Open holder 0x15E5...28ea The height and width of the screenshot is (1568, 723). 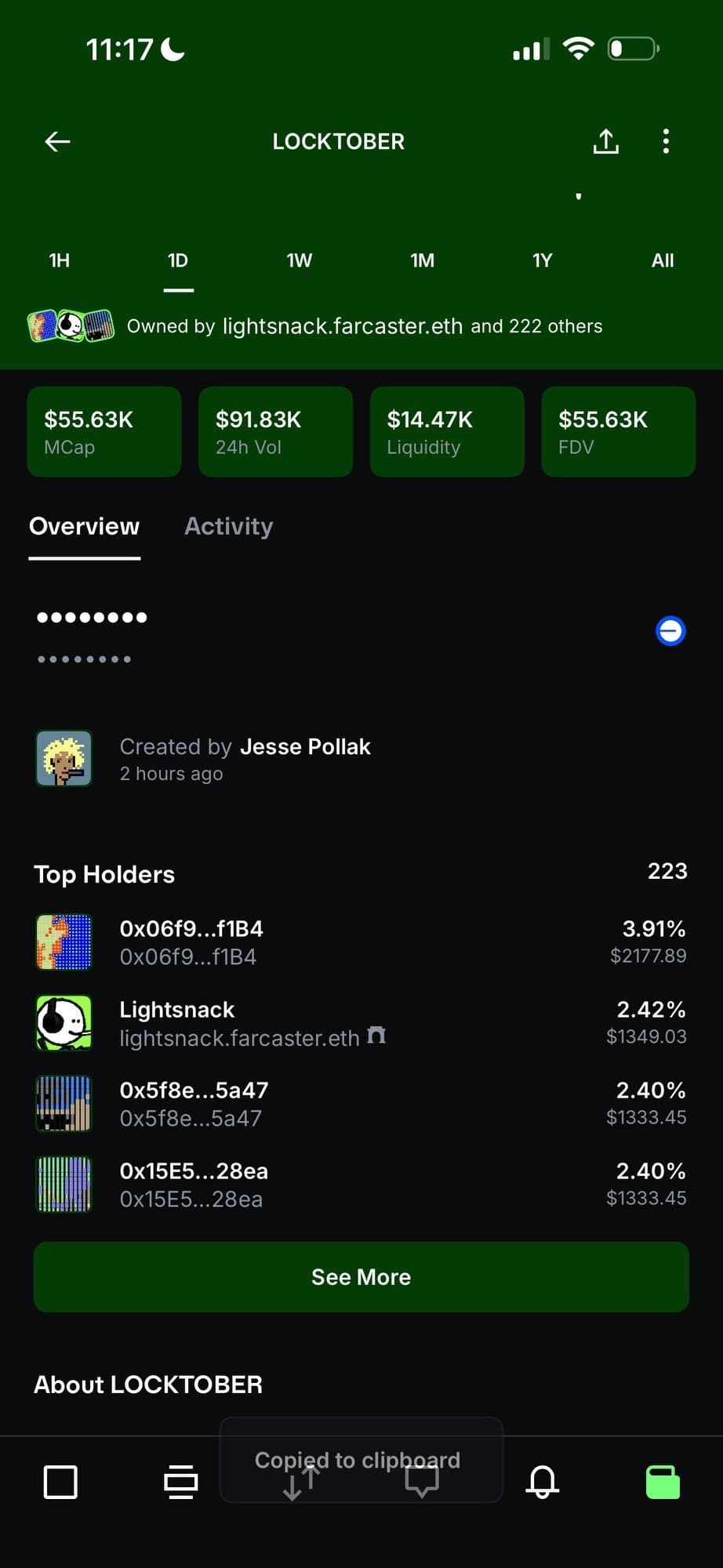pyautogui.click(x=193, y=1184)
